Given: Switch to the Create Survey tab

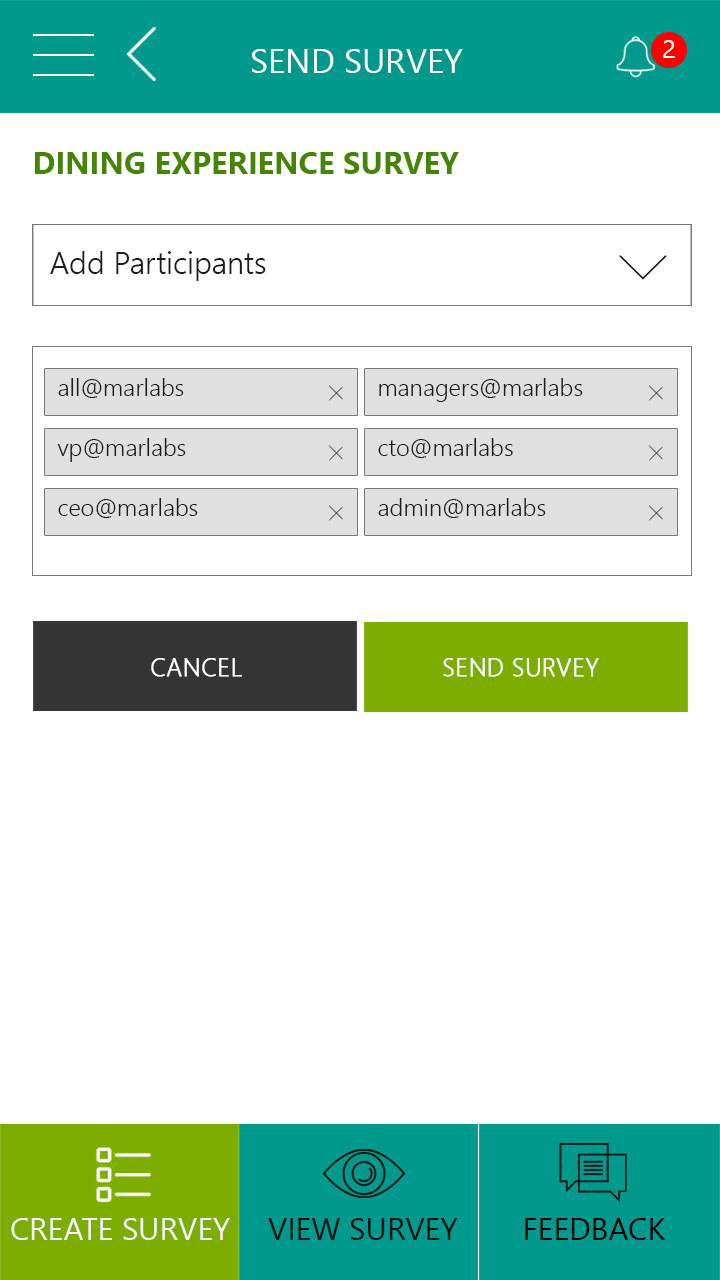Looking at the screenshot, I should 120,1201.
